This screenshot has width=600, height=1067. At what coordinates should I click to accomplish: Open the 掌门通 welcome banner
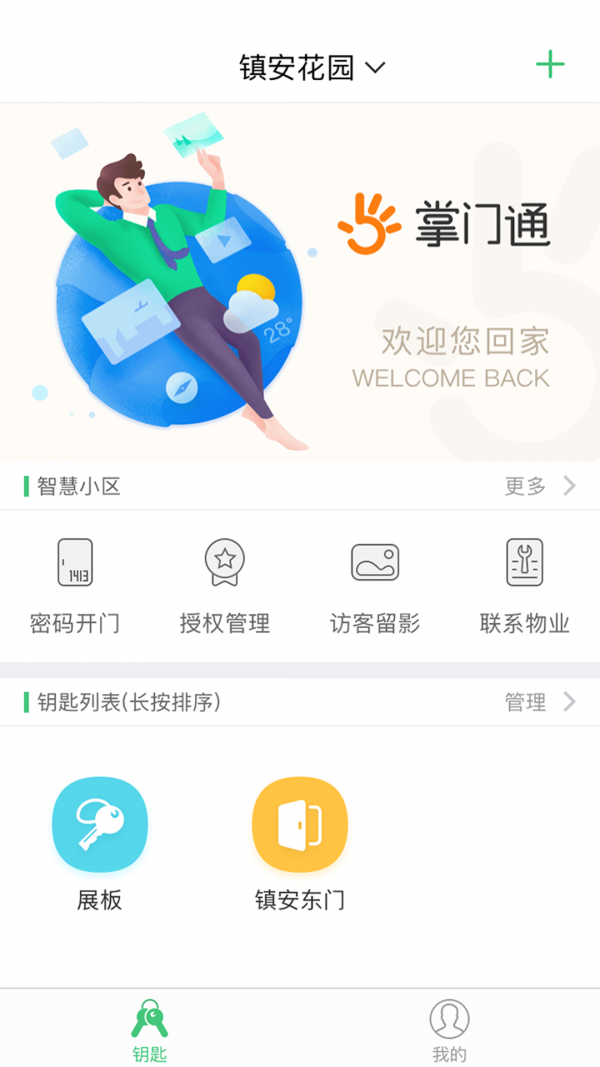(x=300, y=282)
